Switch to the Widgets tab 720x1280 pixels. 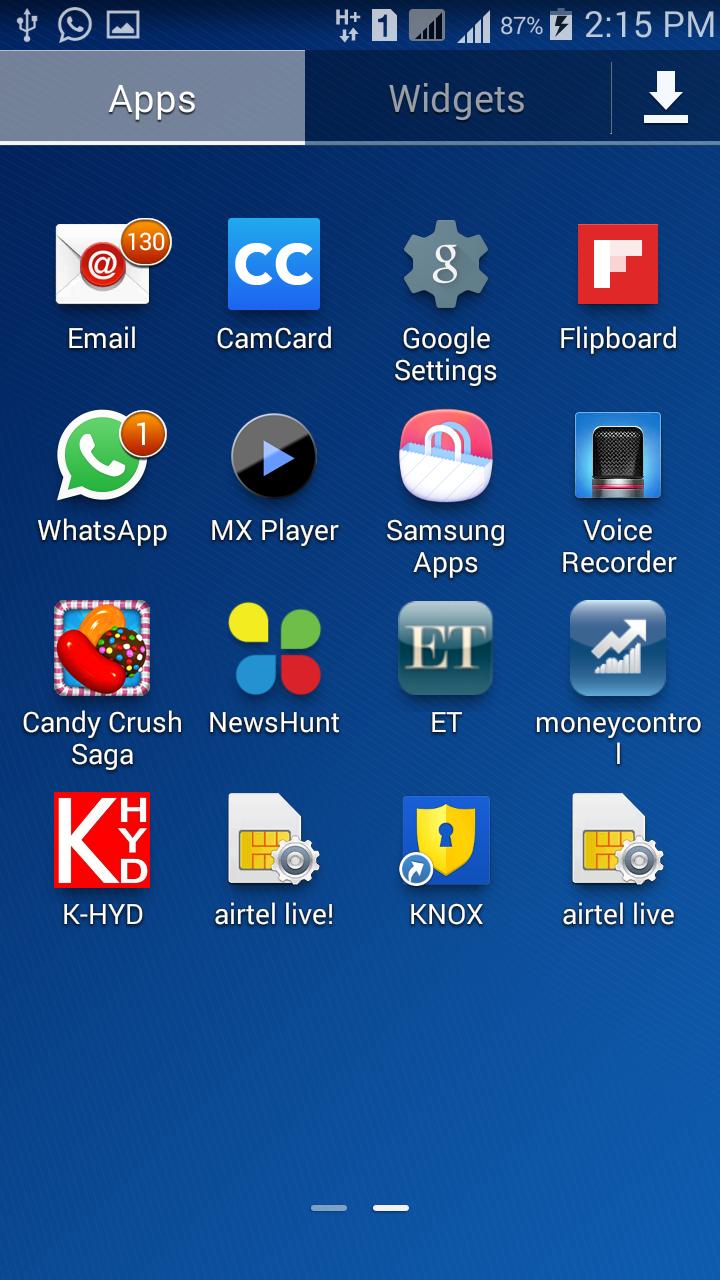pyautogui.click(x=457, y=99)
